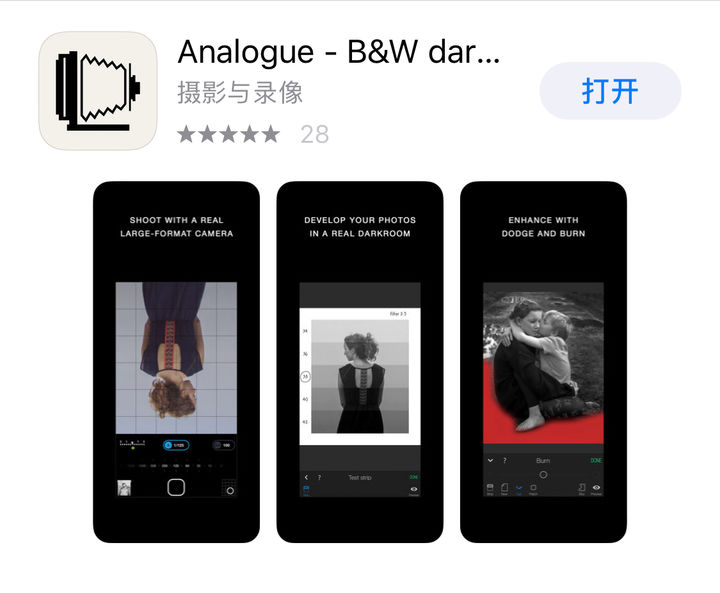
Task: Tap the 打开 button to open Analogue
Action: tap(610, 91)
